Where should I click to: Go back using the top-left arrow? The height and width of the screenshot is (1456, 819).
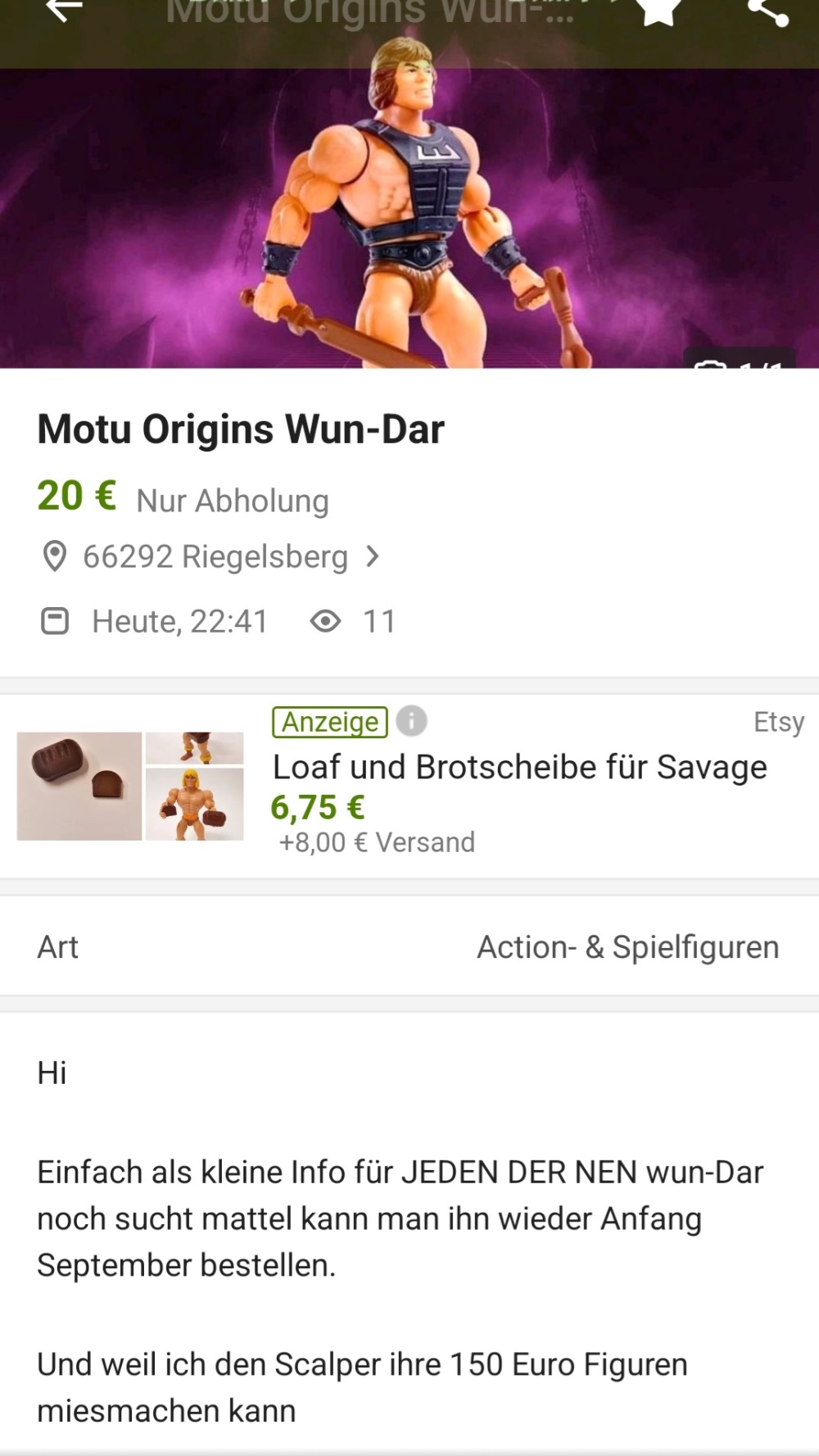pyautogui.click(x=64, y=10)
